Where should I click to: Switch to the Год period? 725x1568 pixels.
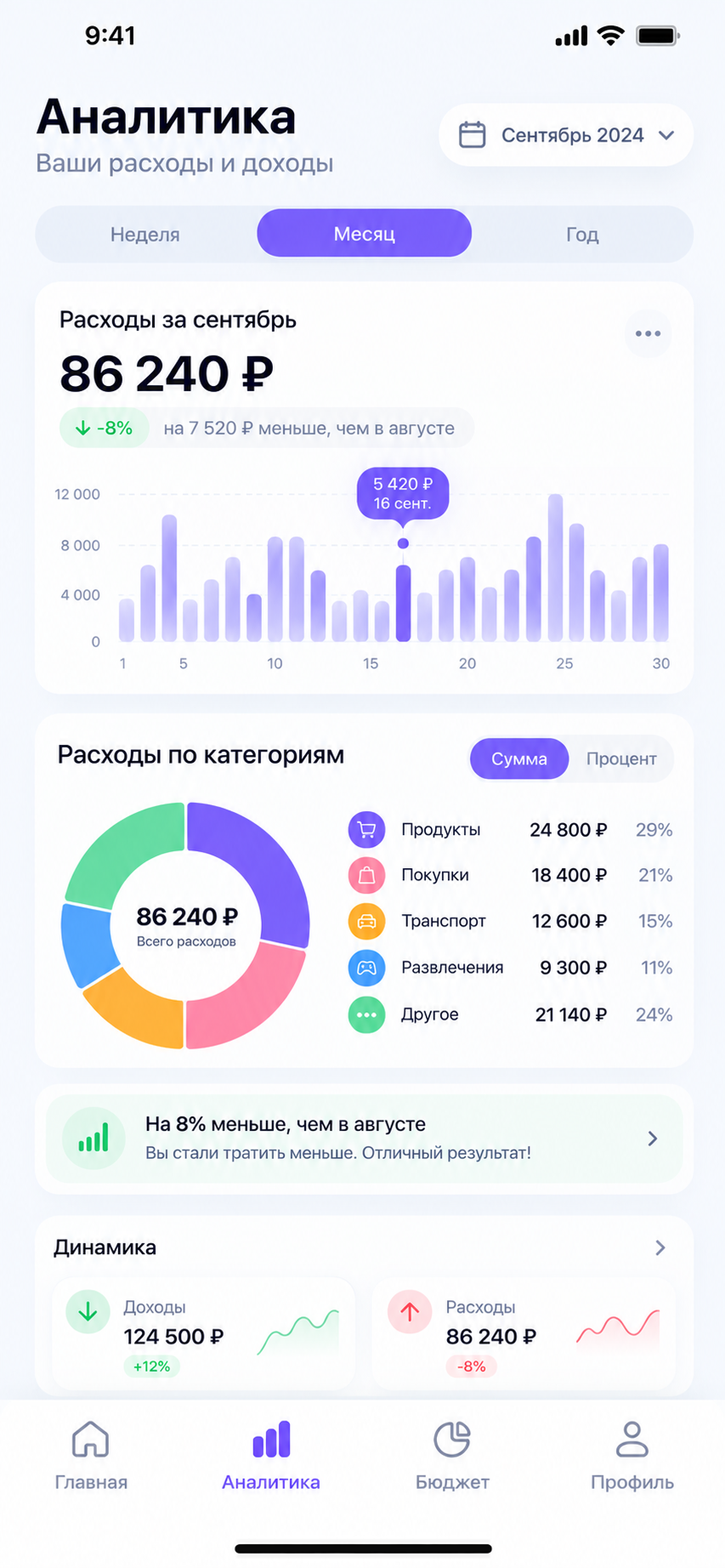click(x=582, y=234)
